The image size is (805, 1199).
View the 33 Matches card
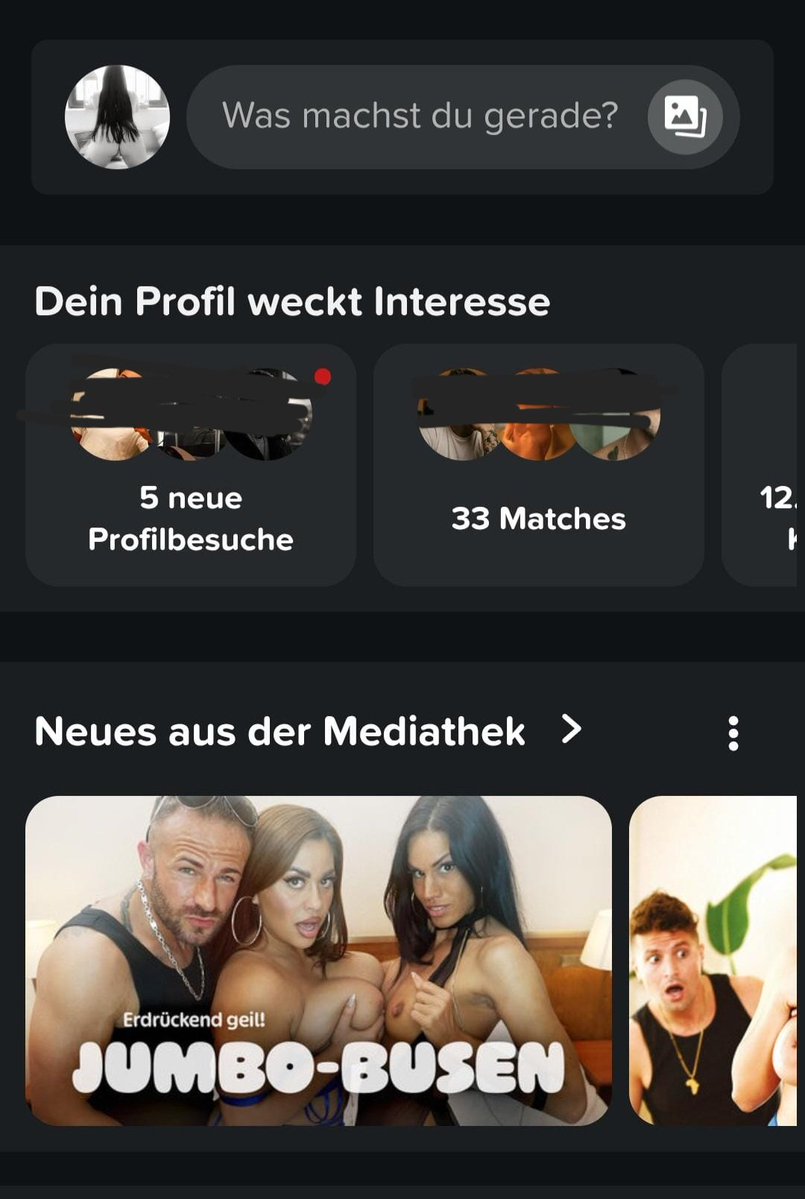(x=538, y=466)
